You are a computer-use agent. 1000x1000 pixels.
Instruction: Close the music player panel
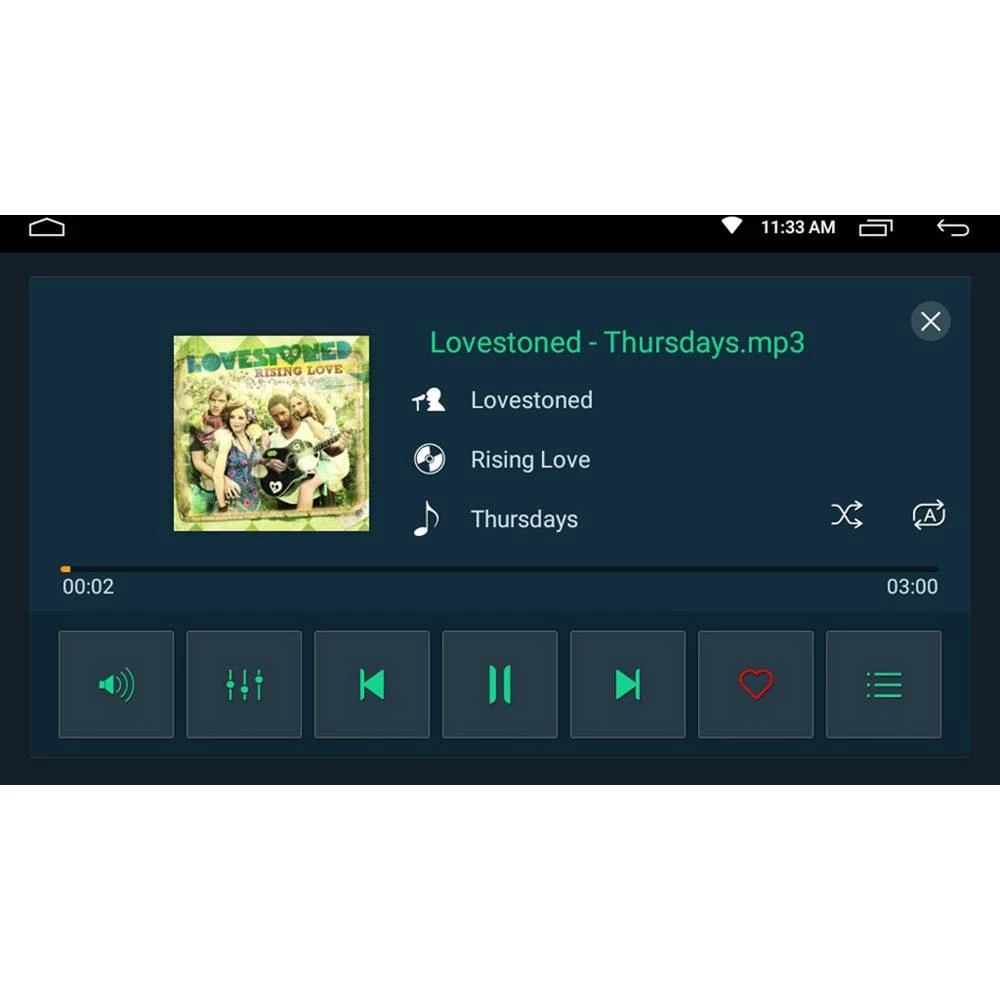point(930,321)
